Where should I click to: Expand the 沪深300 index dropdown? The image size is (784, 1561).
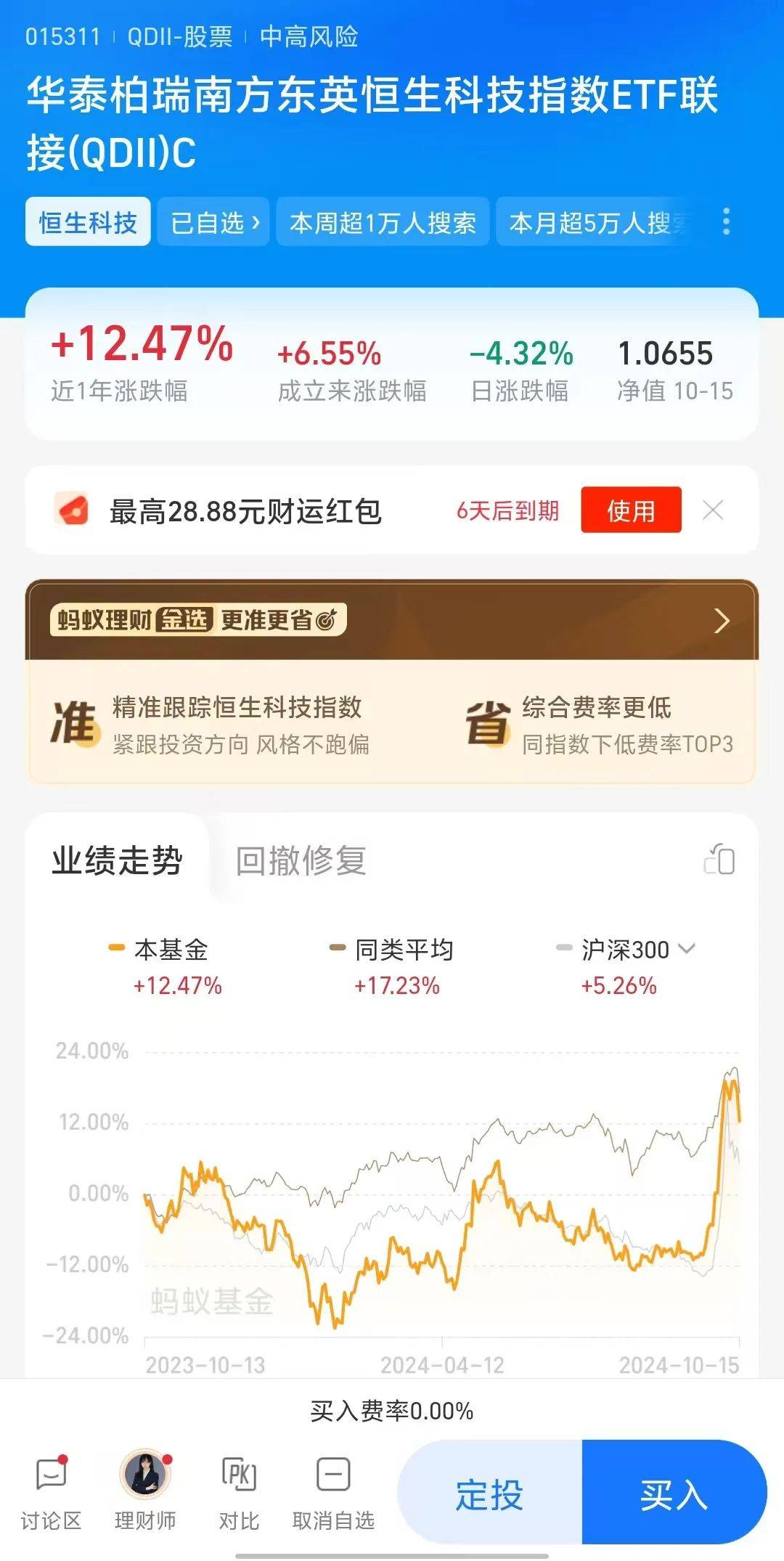685,949
